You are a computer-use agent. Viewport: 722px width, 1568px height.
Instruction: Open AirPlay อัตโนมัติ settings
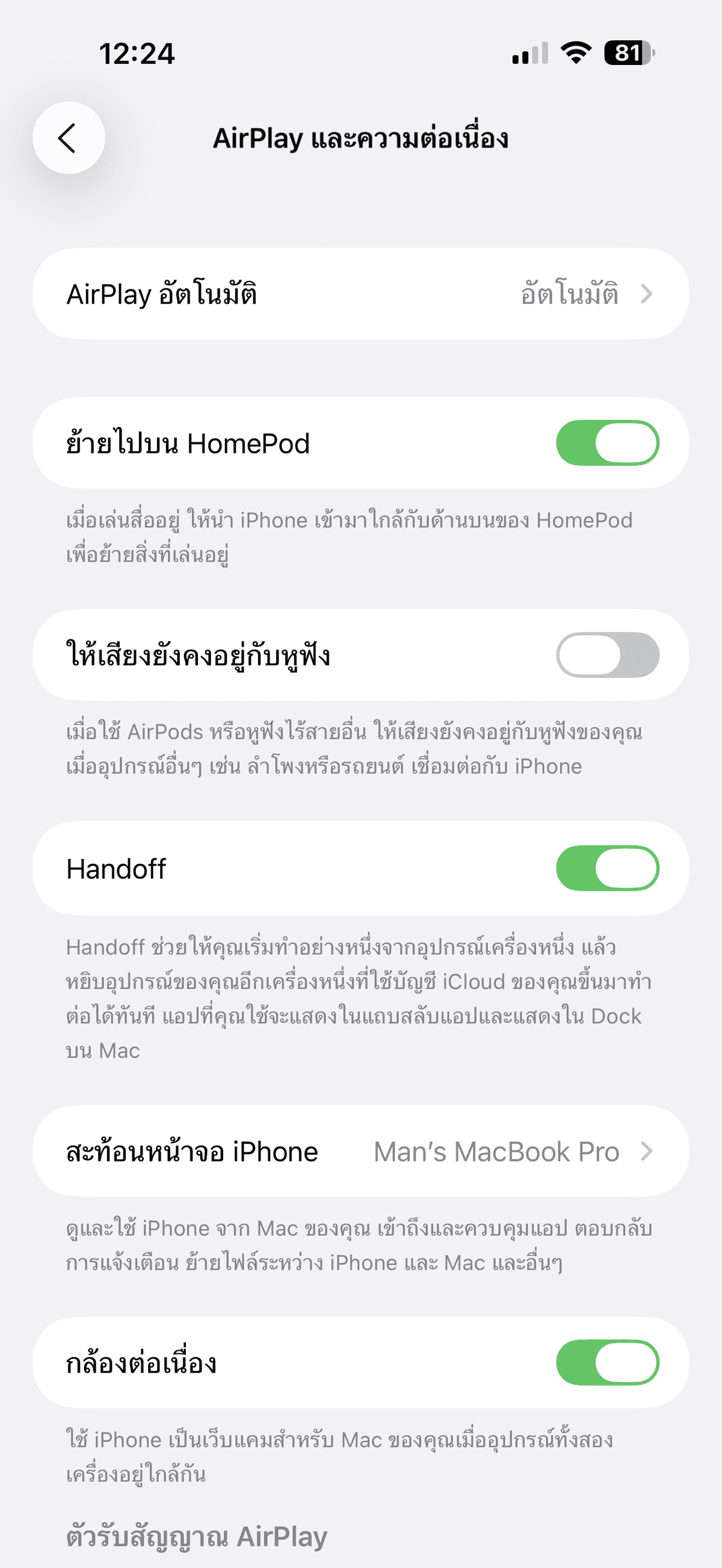(361, 295)
